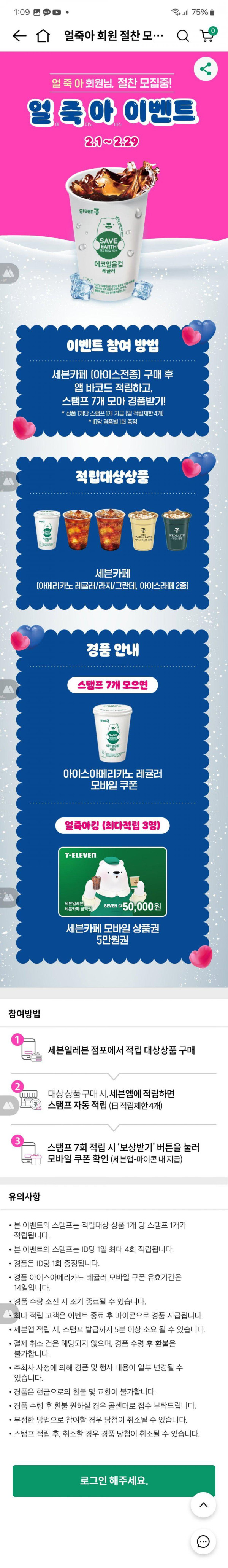Share this event page
The height and width of the screenshot is (1568, 228).
pos(206,69)
